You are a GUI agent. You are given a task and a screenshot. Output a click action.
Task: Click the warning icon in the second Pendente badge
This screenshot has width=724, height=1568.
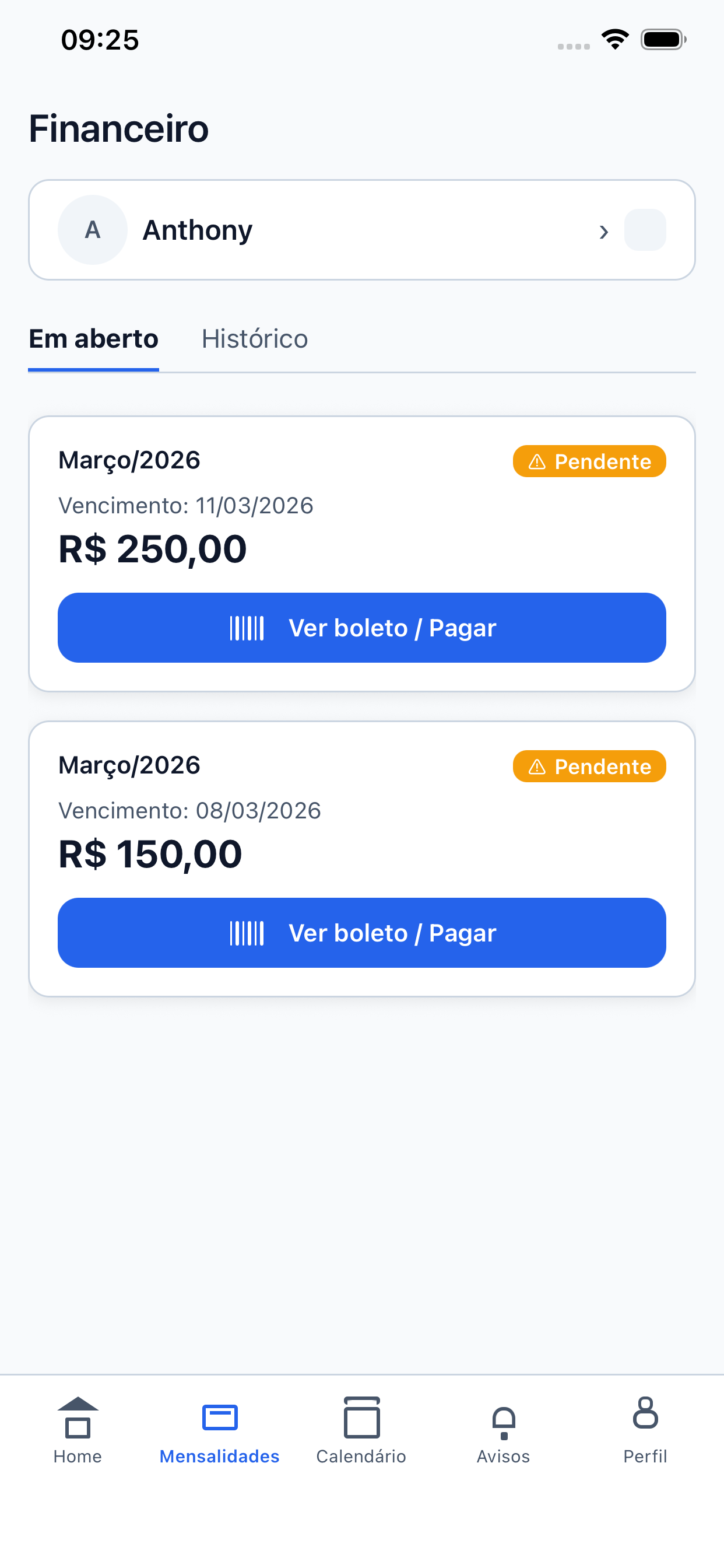[537, 766]
